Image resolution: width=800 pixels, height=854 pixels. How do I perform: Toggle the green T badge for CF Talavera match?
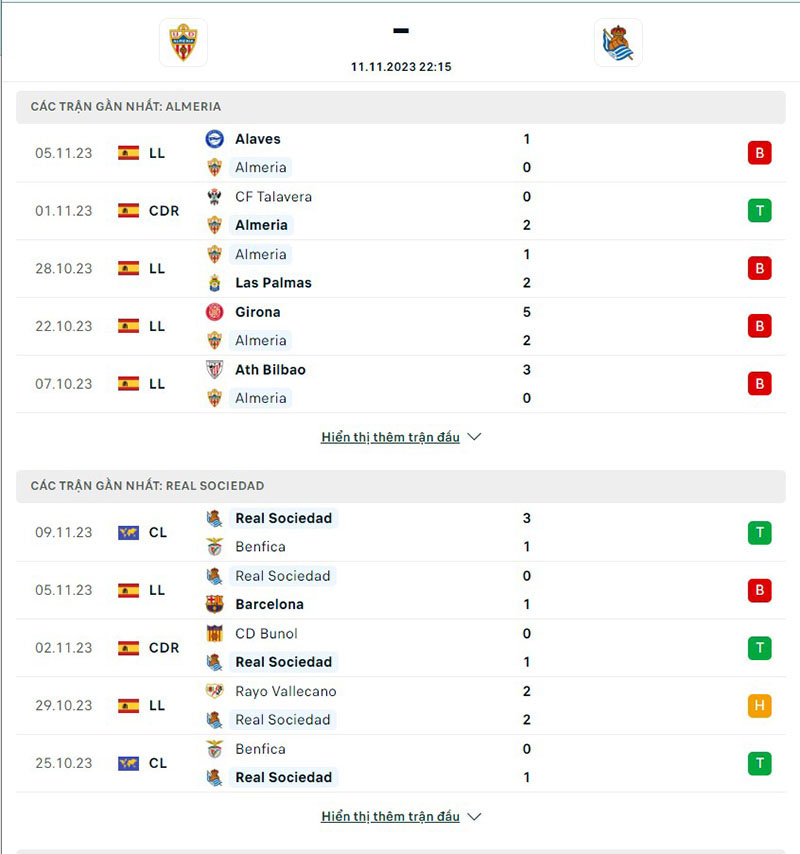tap(759, 210)
